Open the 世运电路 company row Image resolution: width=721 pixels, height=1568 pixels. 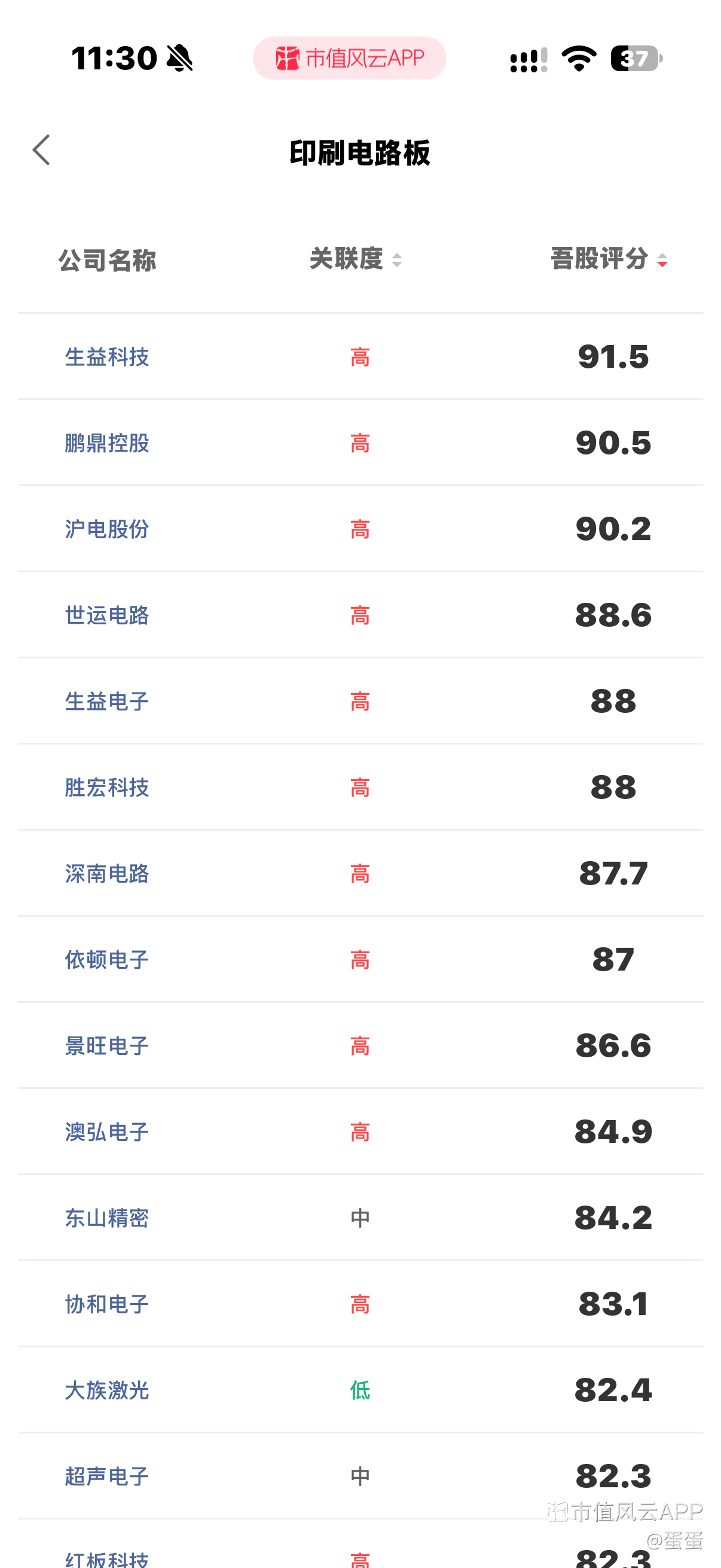coord(360,615)
